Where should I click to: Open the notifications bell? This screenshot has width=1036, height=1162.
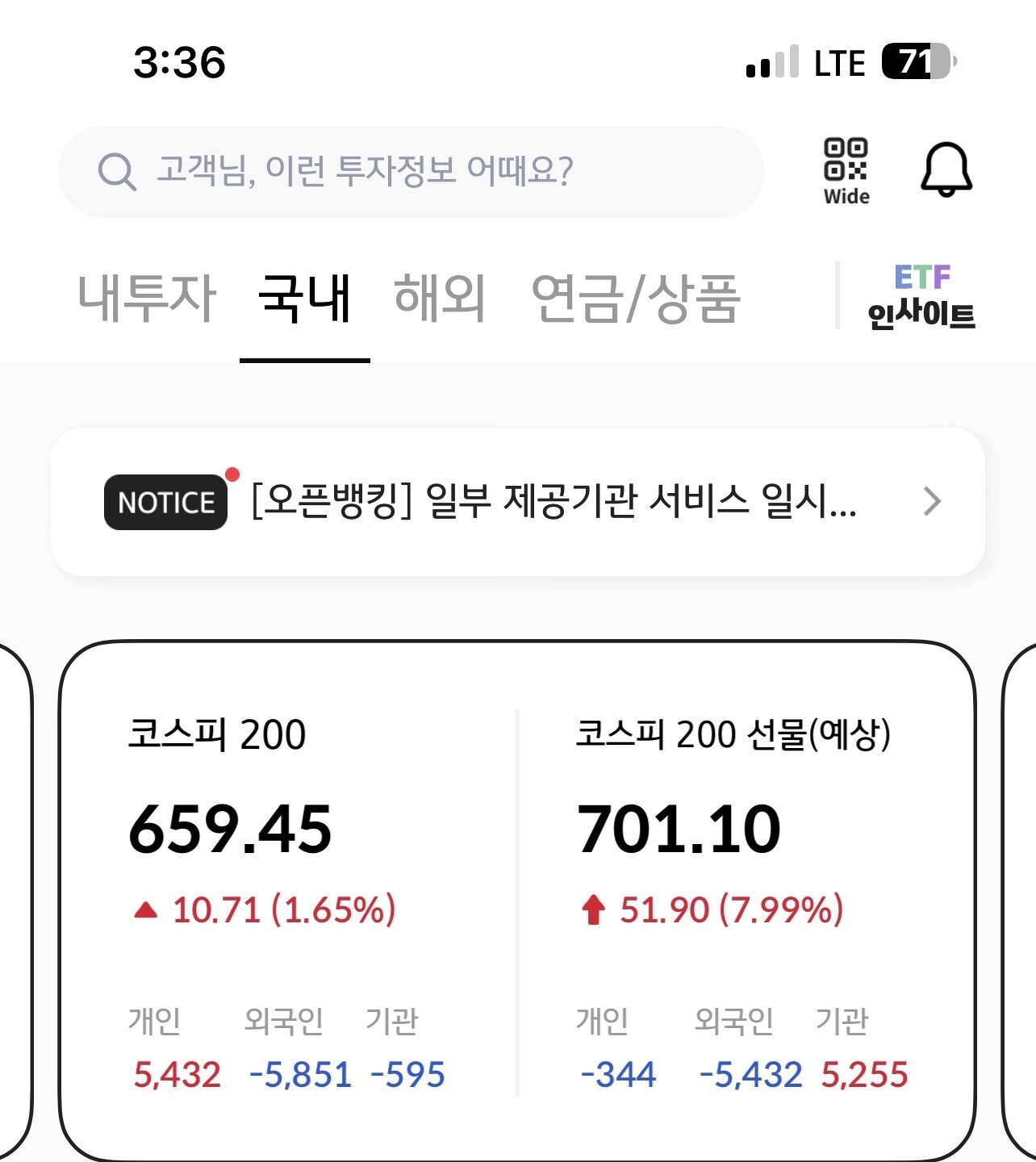pos(946,169)
